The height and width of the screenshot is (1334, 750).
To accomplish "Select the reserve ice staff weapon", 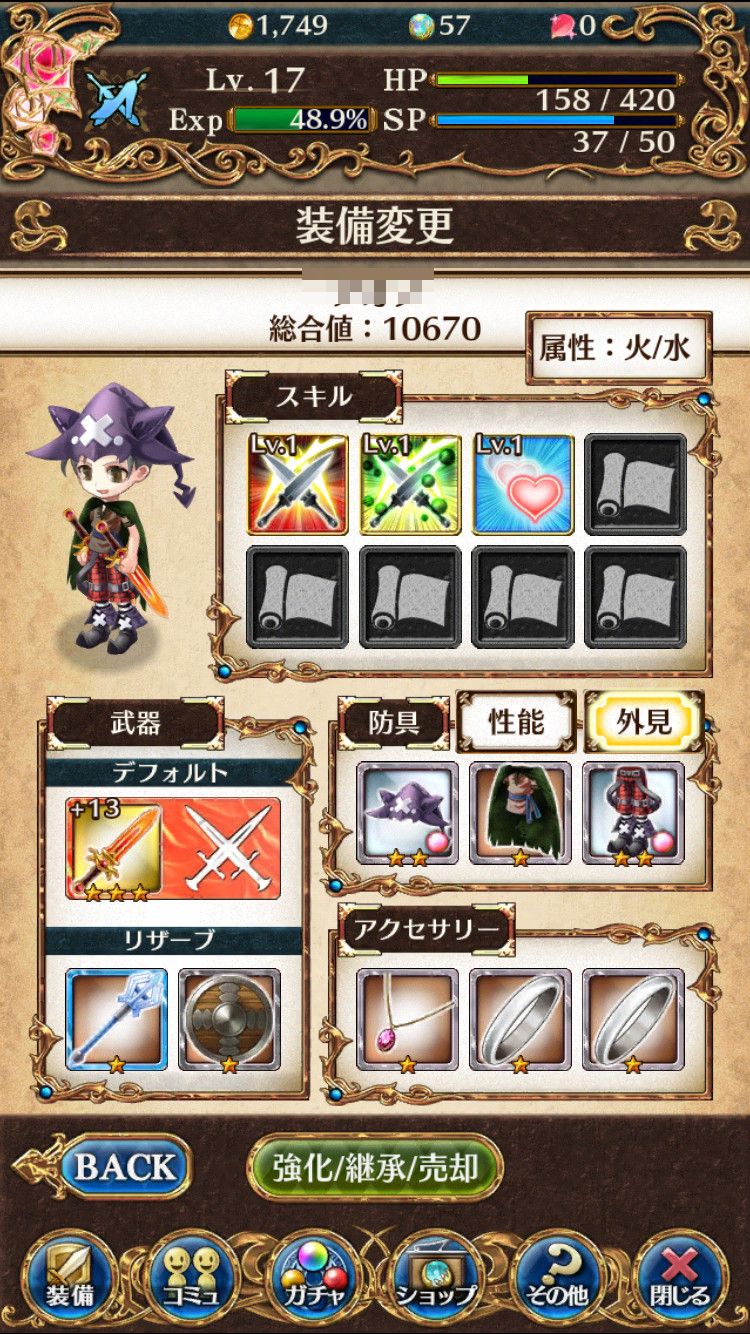I will coord(116,1019).
